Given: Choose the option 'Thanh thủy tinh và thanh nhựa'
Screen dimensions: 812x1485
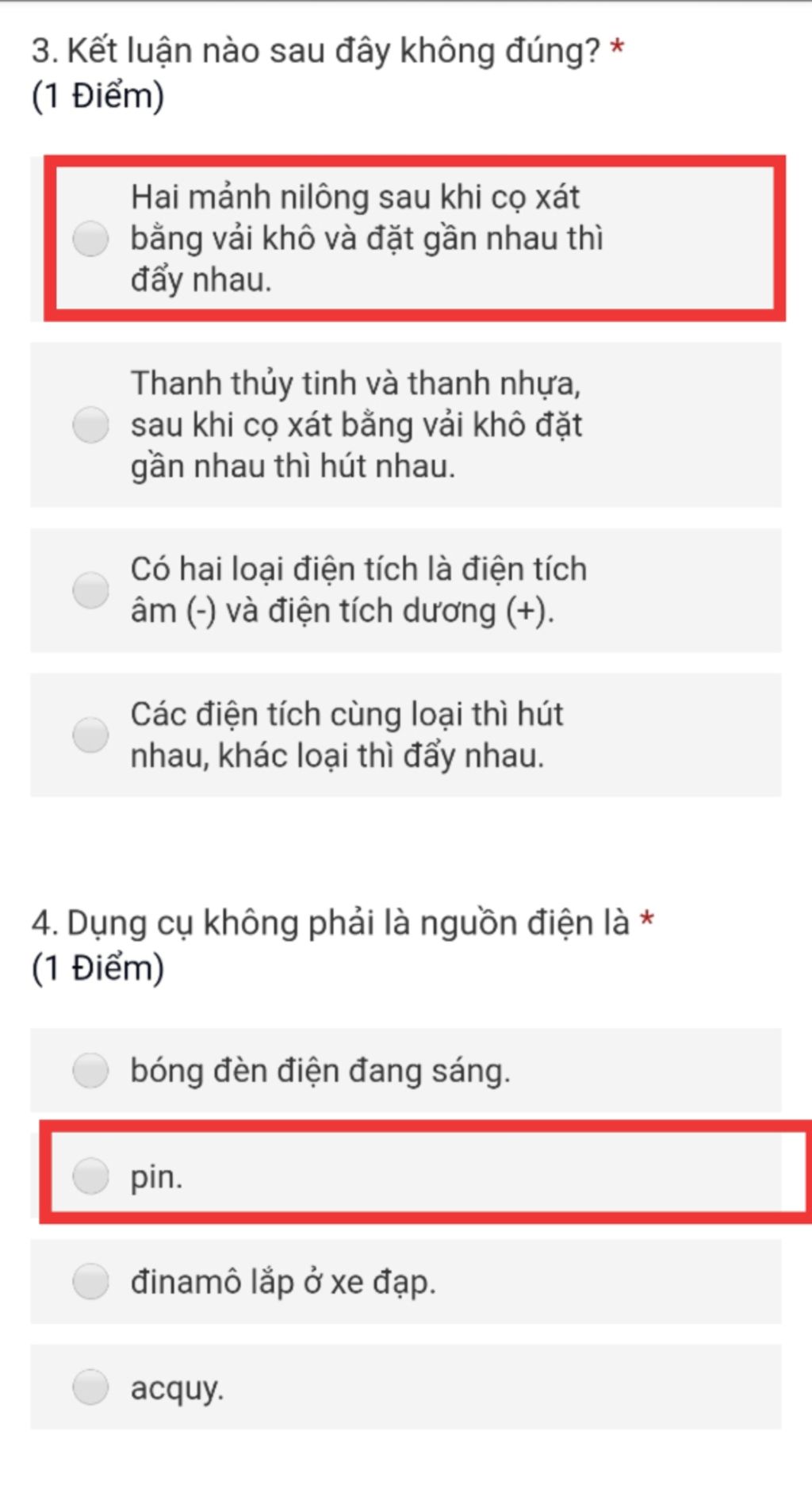Looking at the screenshot, I should [x=90, y=424].
